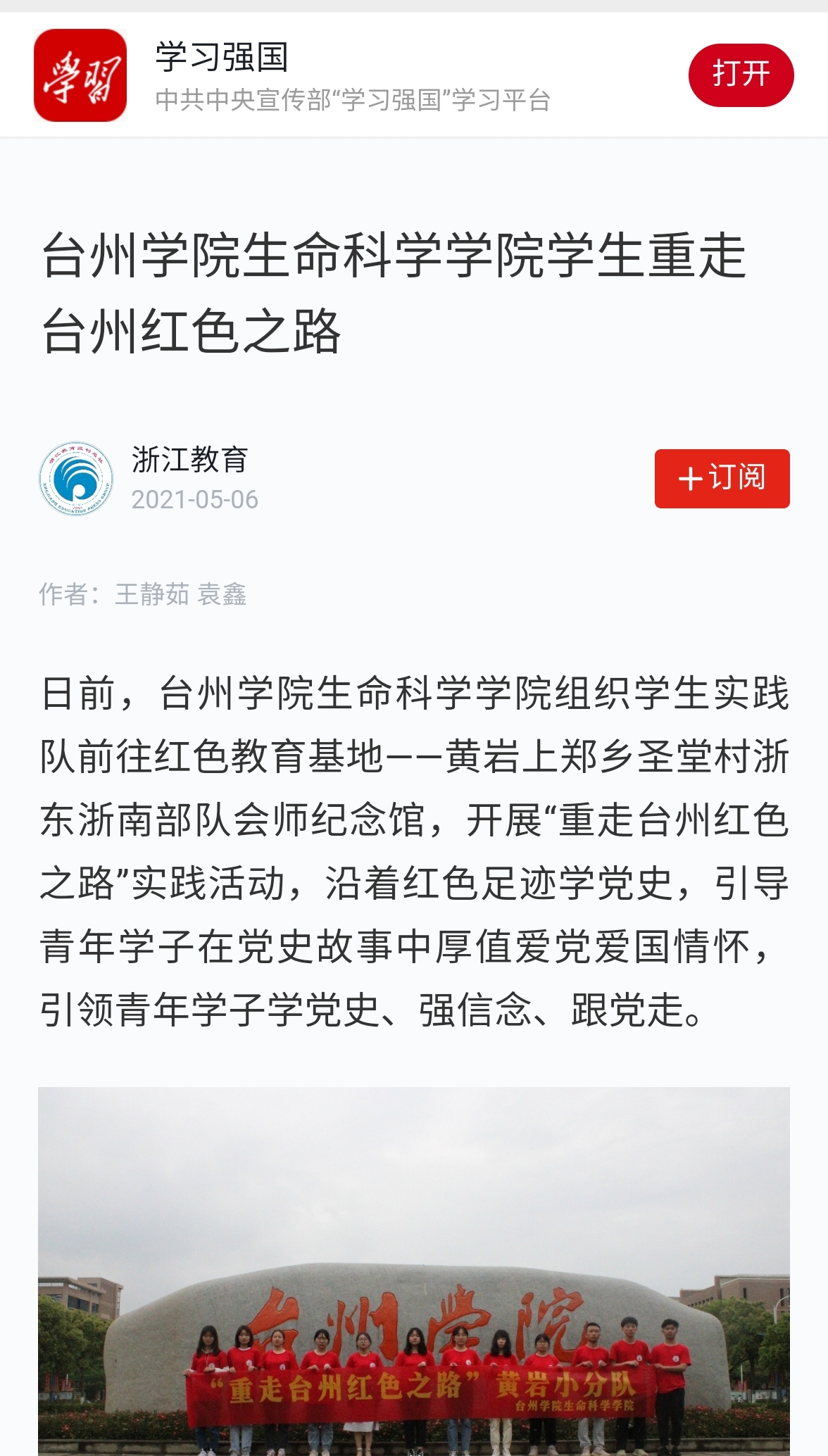Open the 学习强国 app banner icon
The image size is (828, 1456).
pyautogui.click(x=80, y=75)
